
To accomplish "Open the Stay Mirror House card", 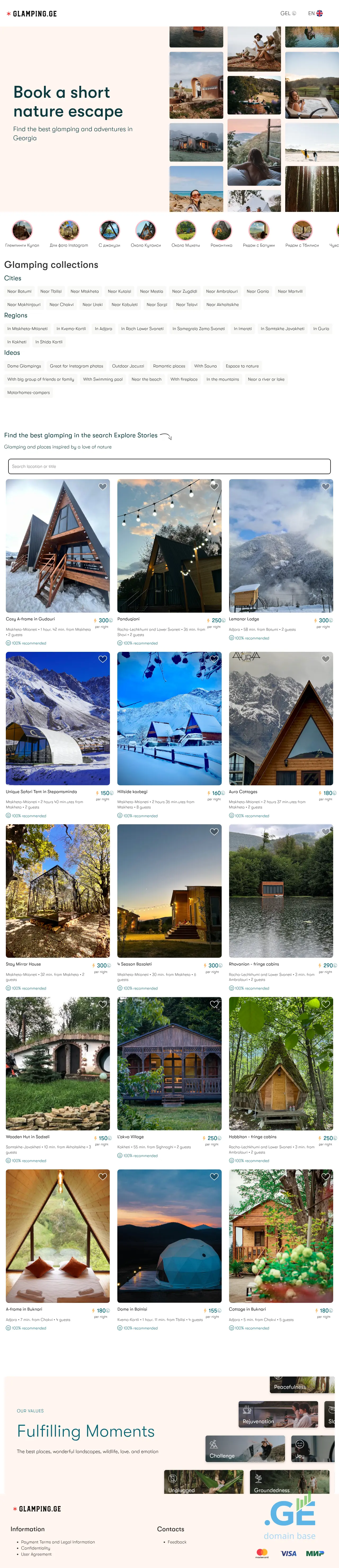I will 58,890.
